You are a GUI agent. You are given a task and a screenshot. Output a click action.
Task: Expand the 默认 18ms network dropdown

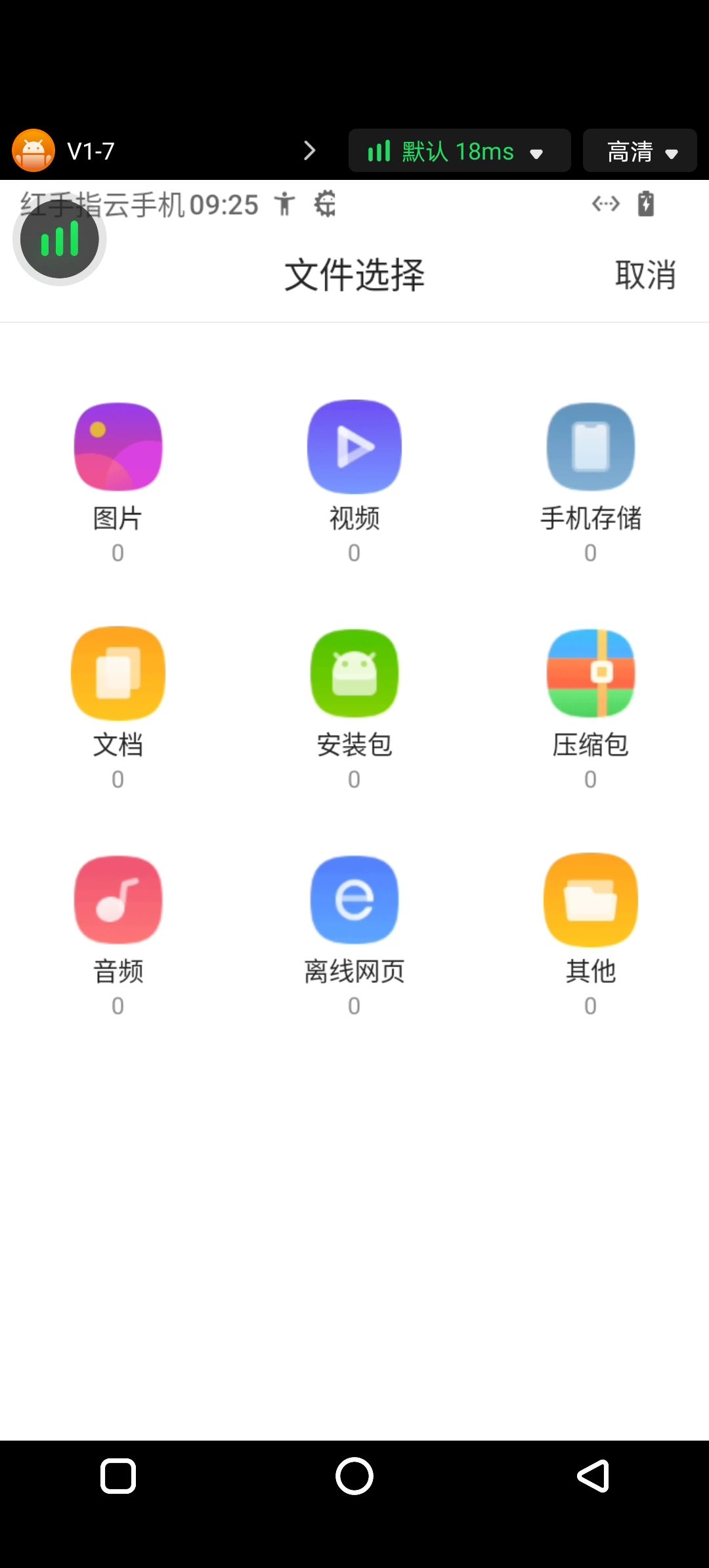coord(460,150)
